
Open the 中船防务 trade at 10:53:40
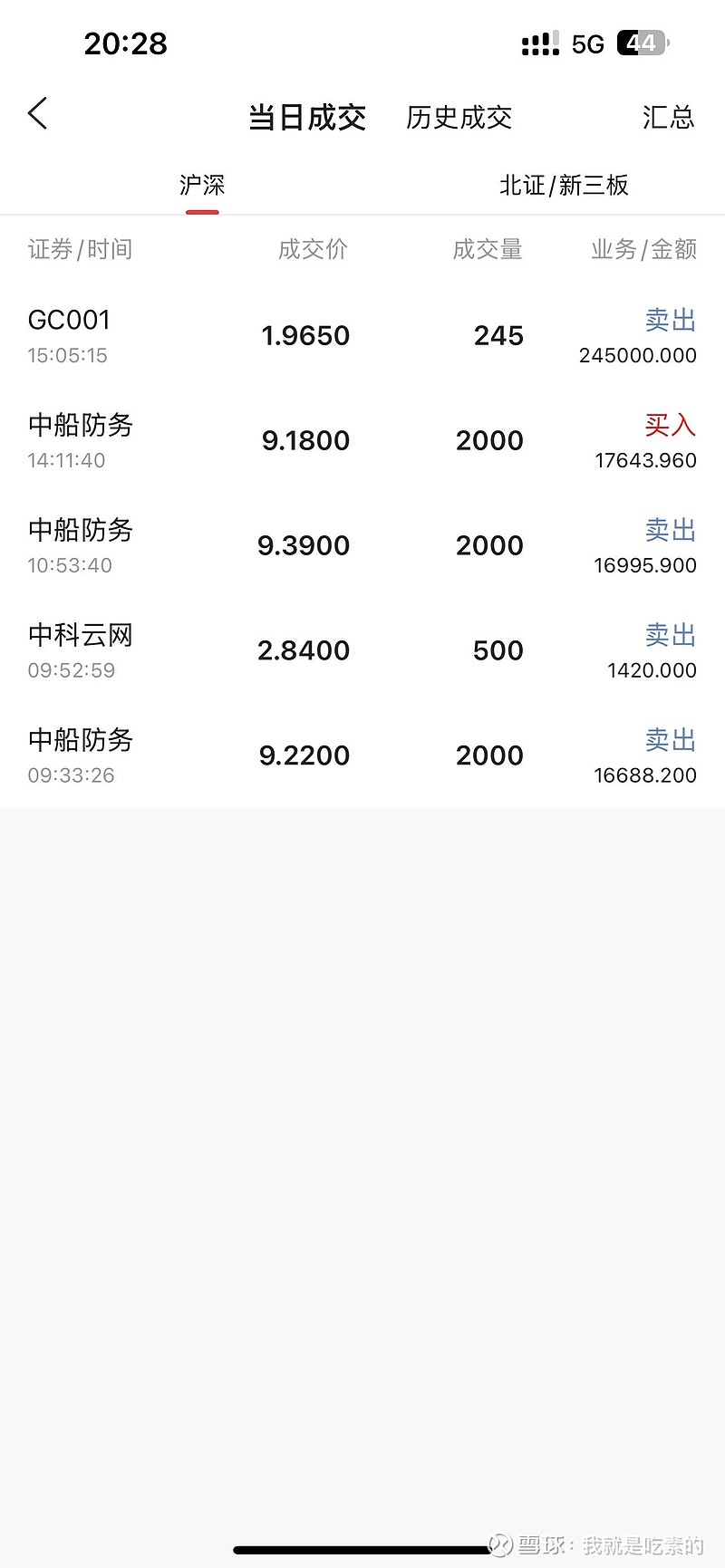click(362, 546)
